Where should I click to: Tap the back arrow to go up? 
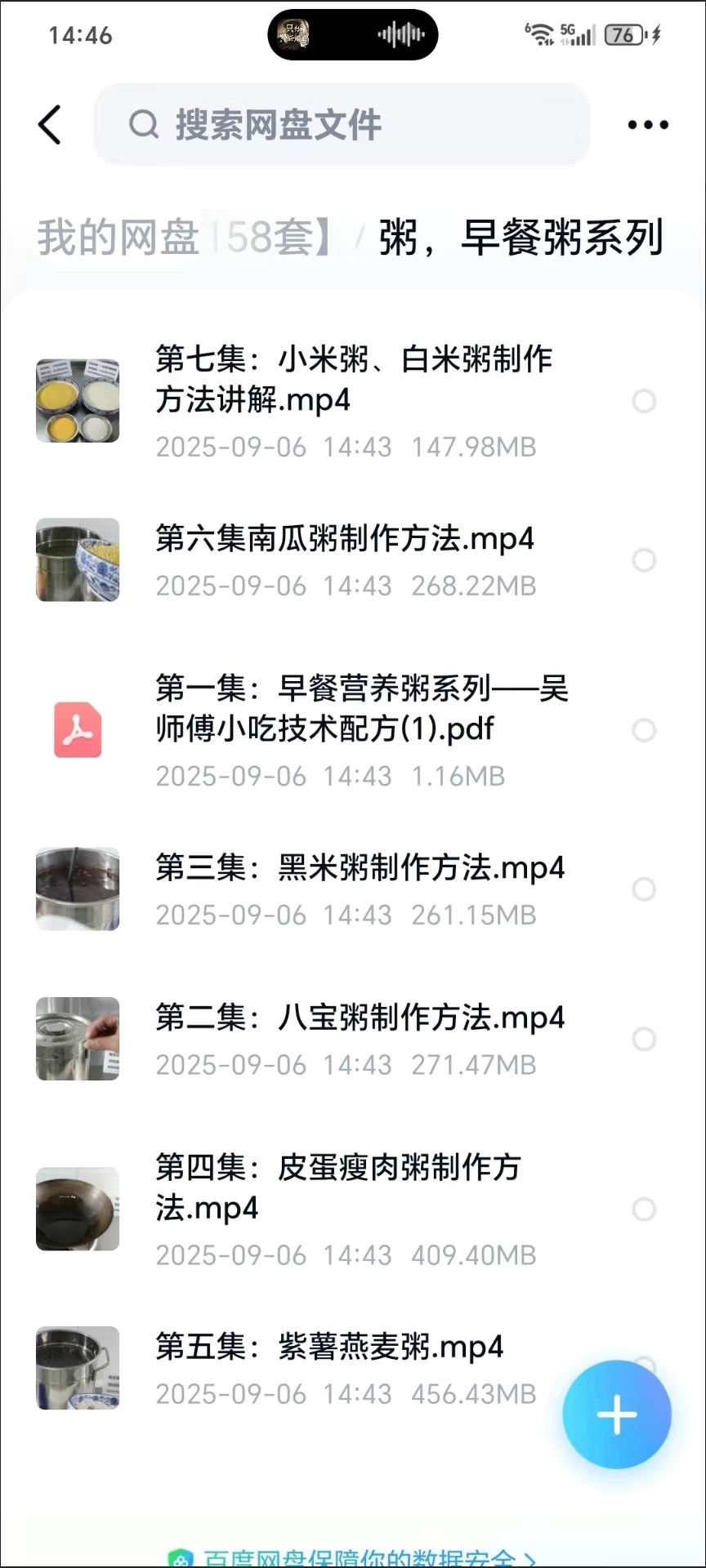click(49, 125)
